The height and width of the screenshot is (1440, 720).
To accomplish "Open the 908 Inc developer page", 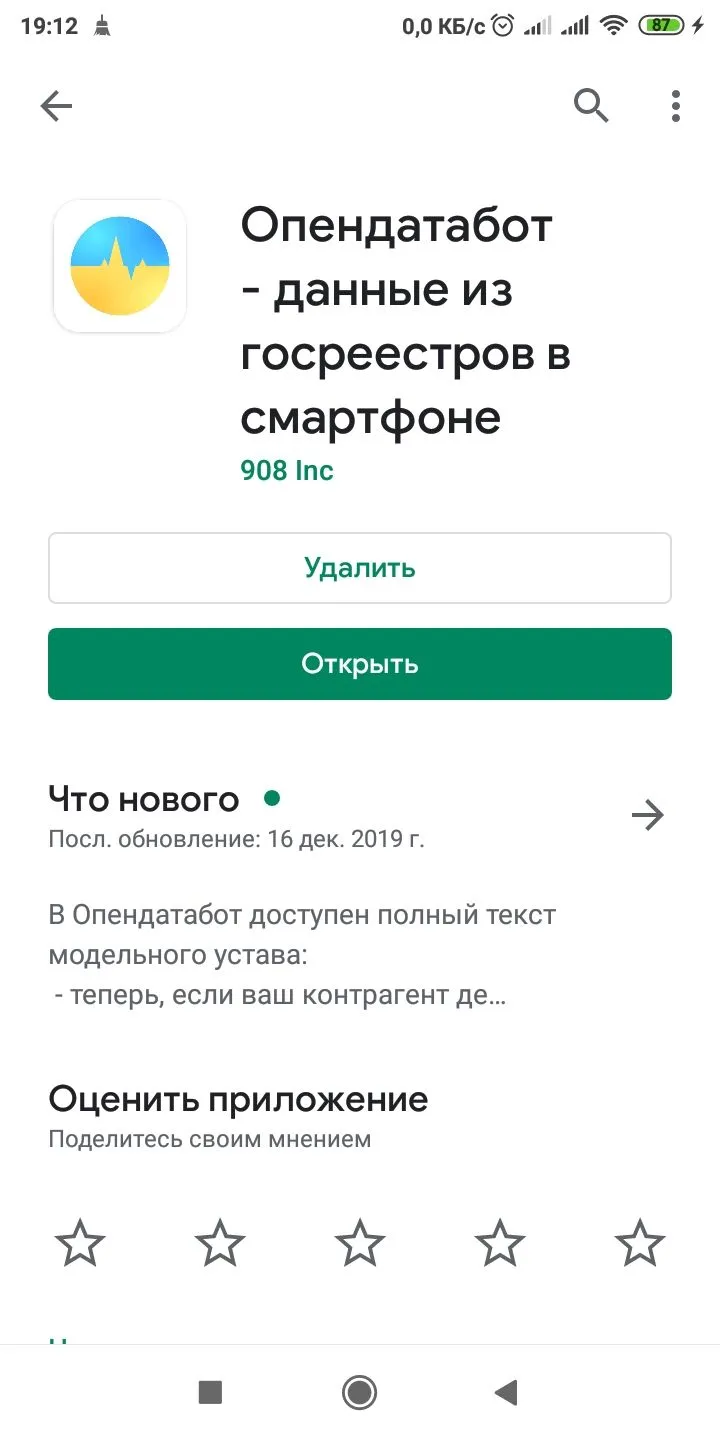I will point(287,470).
